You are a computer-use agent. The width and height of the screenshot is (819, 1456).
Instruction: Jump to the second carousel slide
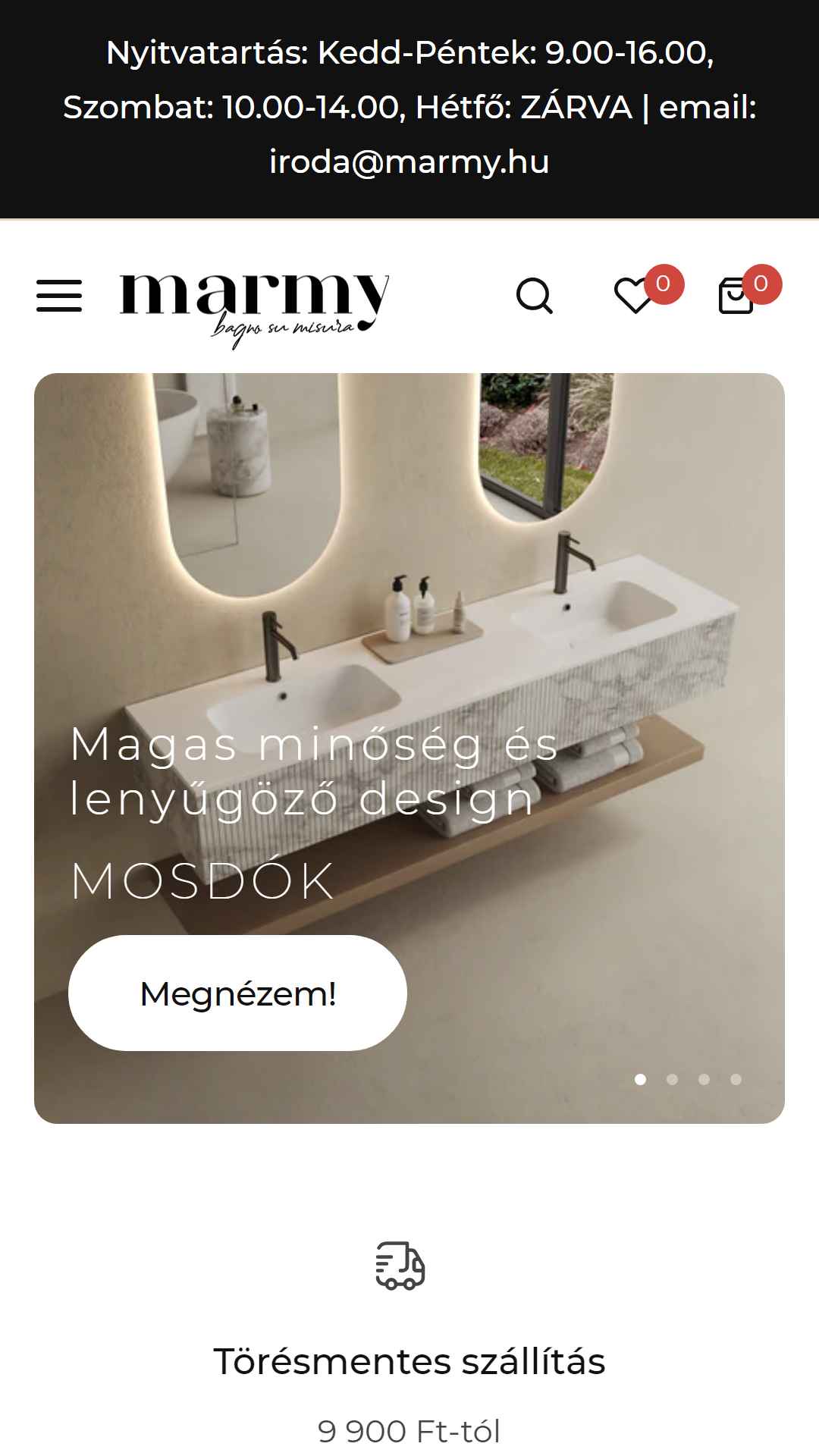672,1079
